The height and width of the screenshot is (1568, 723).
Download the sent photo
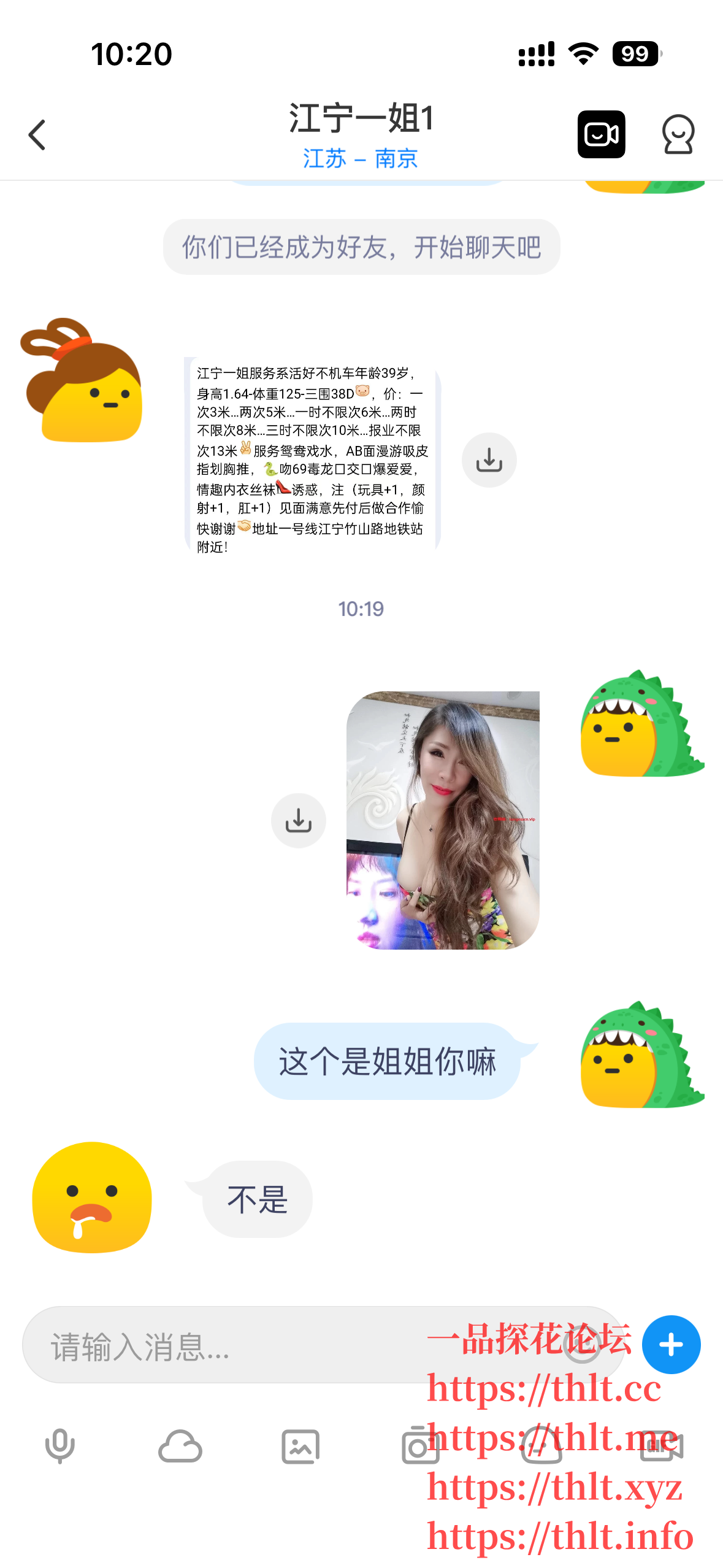(x=299, y=820)
